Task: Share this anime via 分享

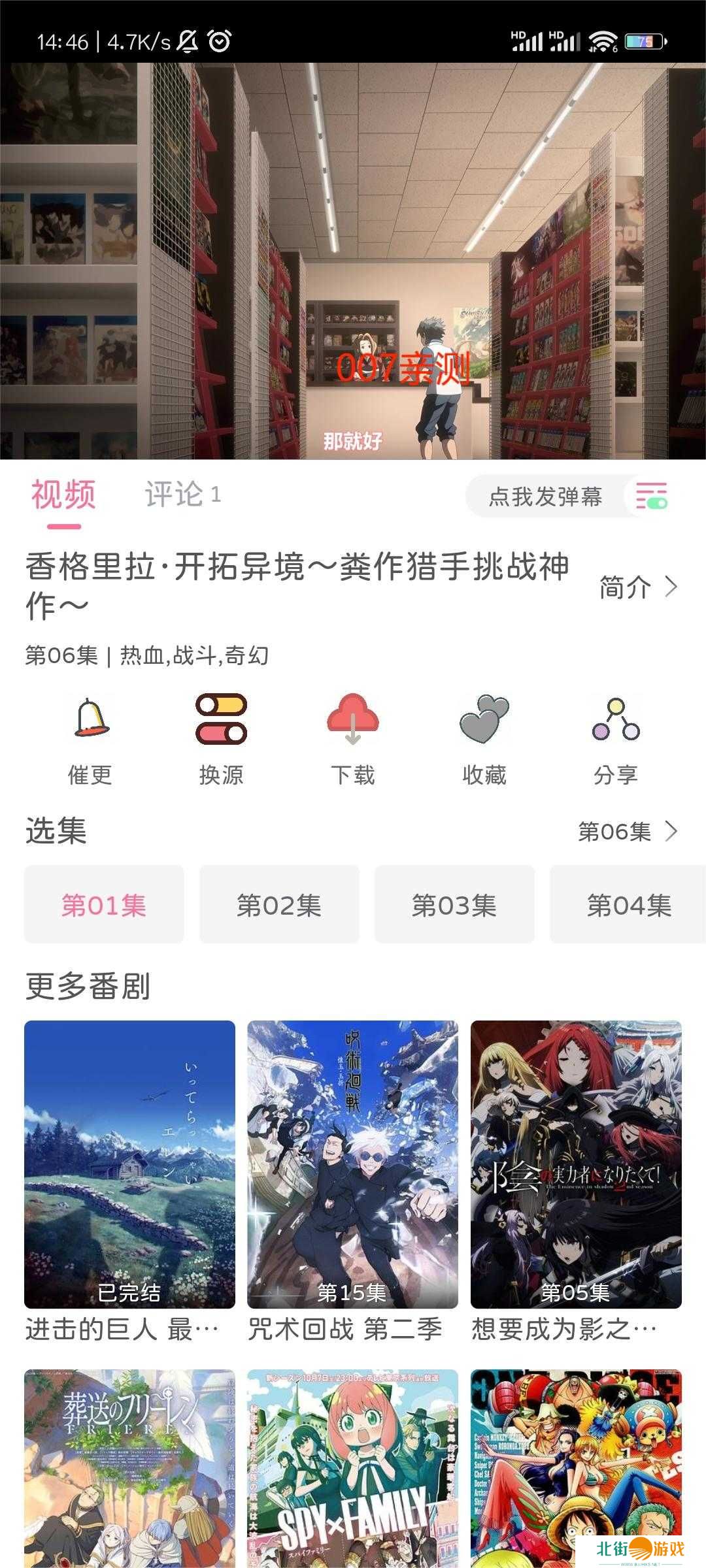Action: point(616,740)
